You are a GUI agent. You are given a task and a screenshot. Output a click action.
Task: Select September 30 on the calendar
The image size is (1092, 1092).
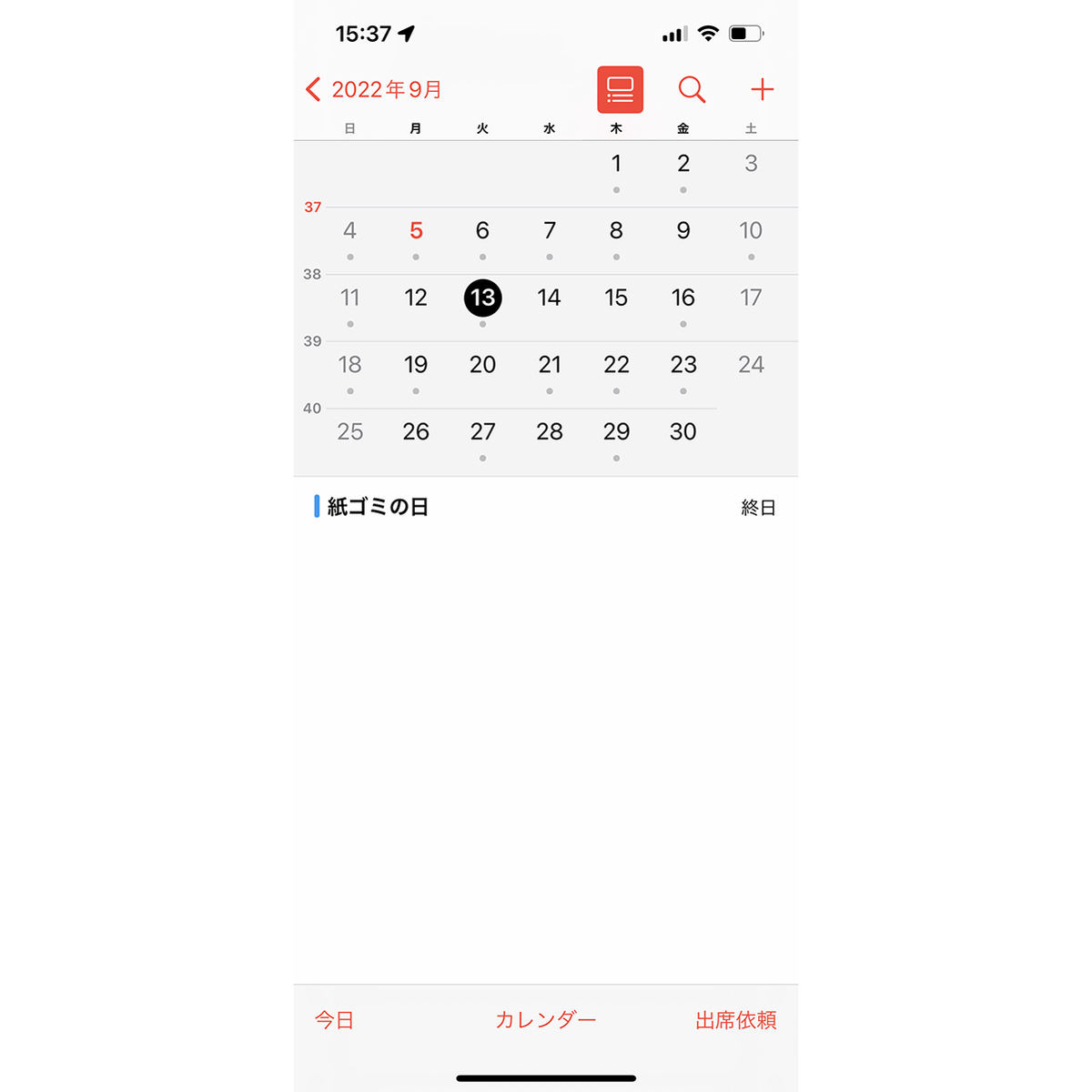click(x=683, y=432)
